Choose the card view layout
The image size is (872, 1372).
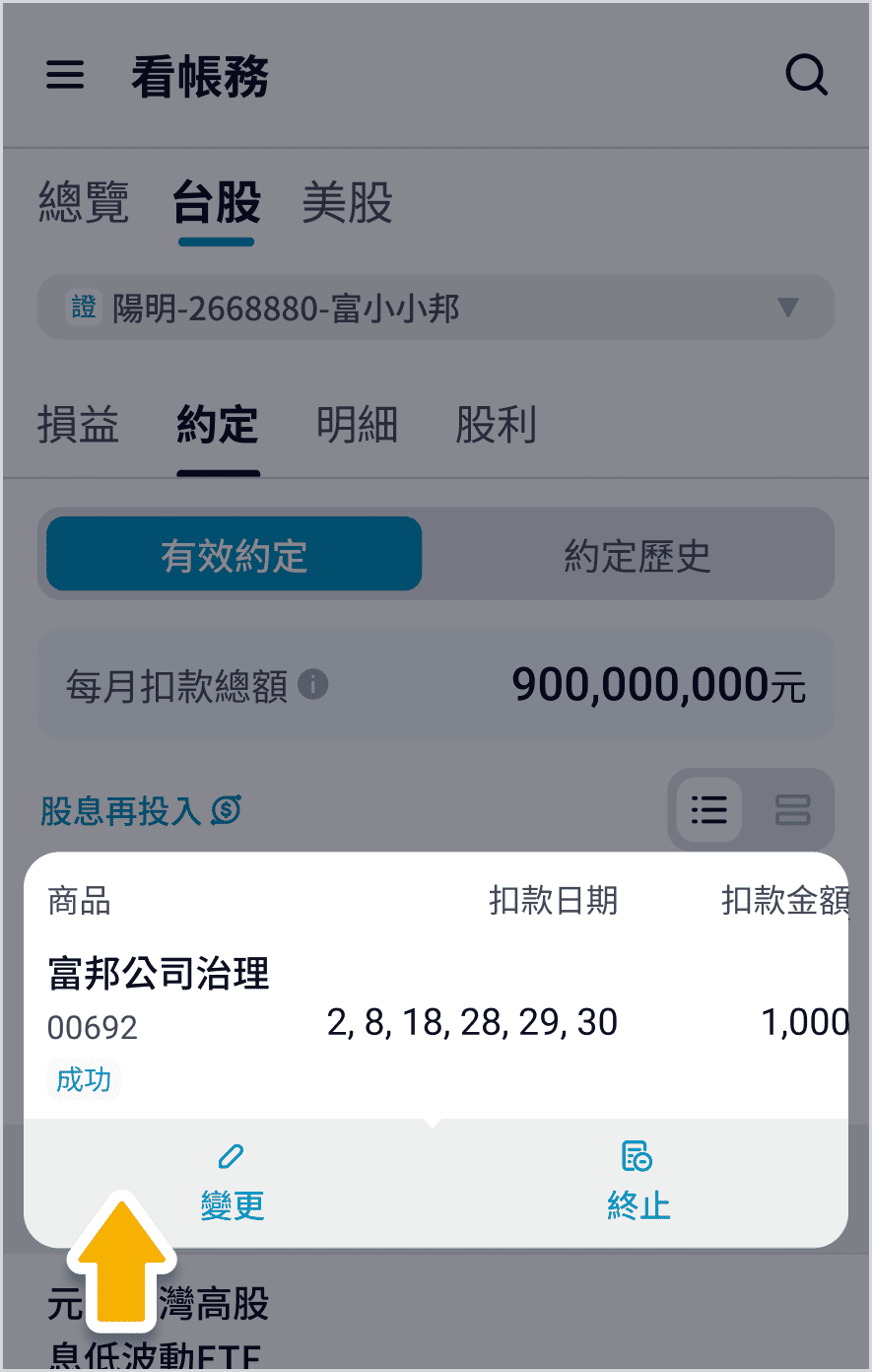click(x=792, y=810)
